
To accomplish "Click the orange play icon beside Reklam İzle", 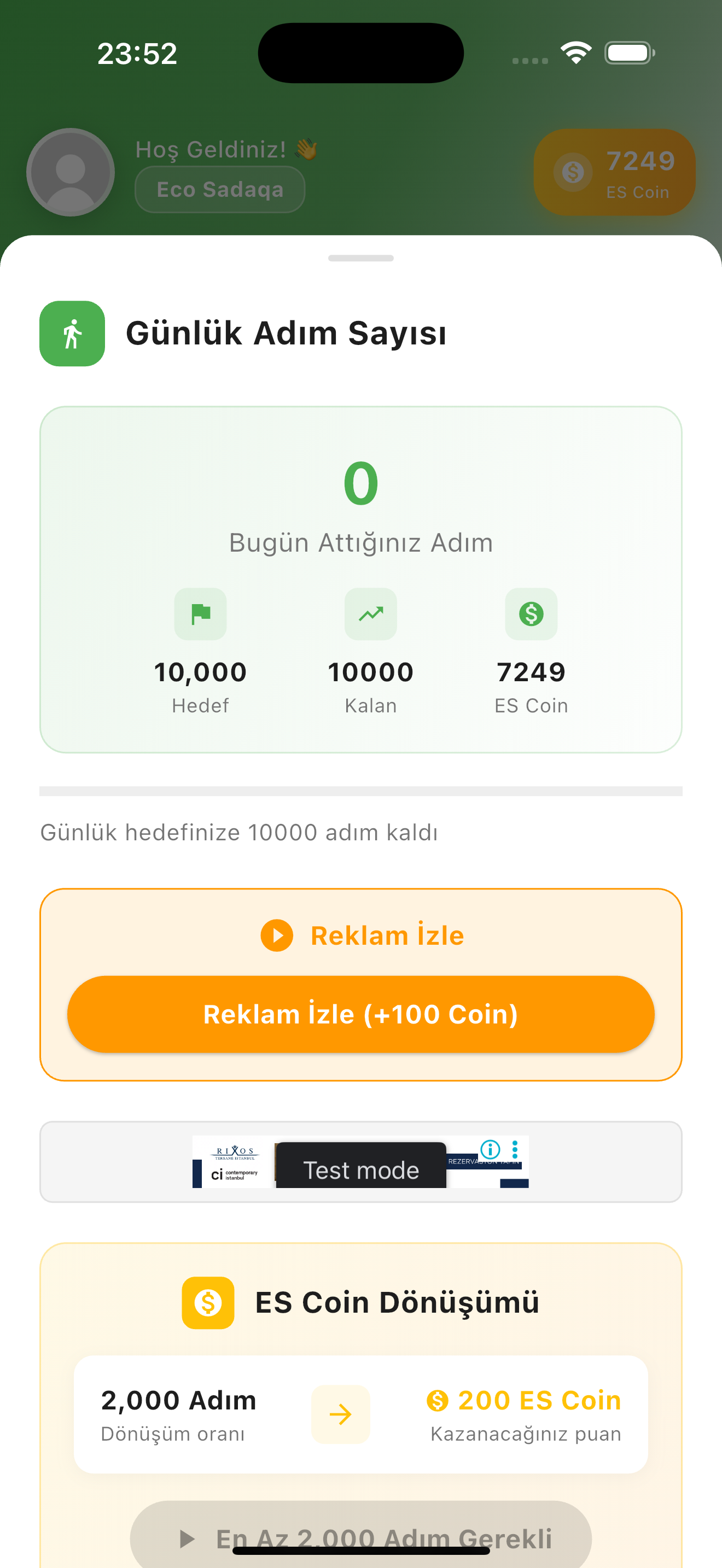I will coord(277,935).
